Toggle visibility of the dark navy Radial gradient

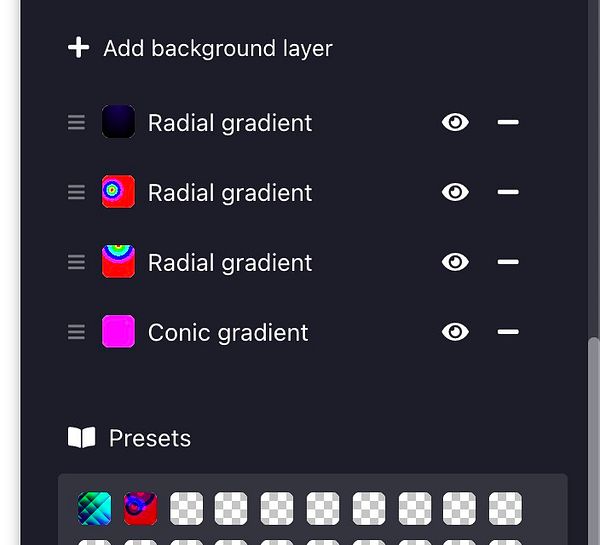pos(455,122)
